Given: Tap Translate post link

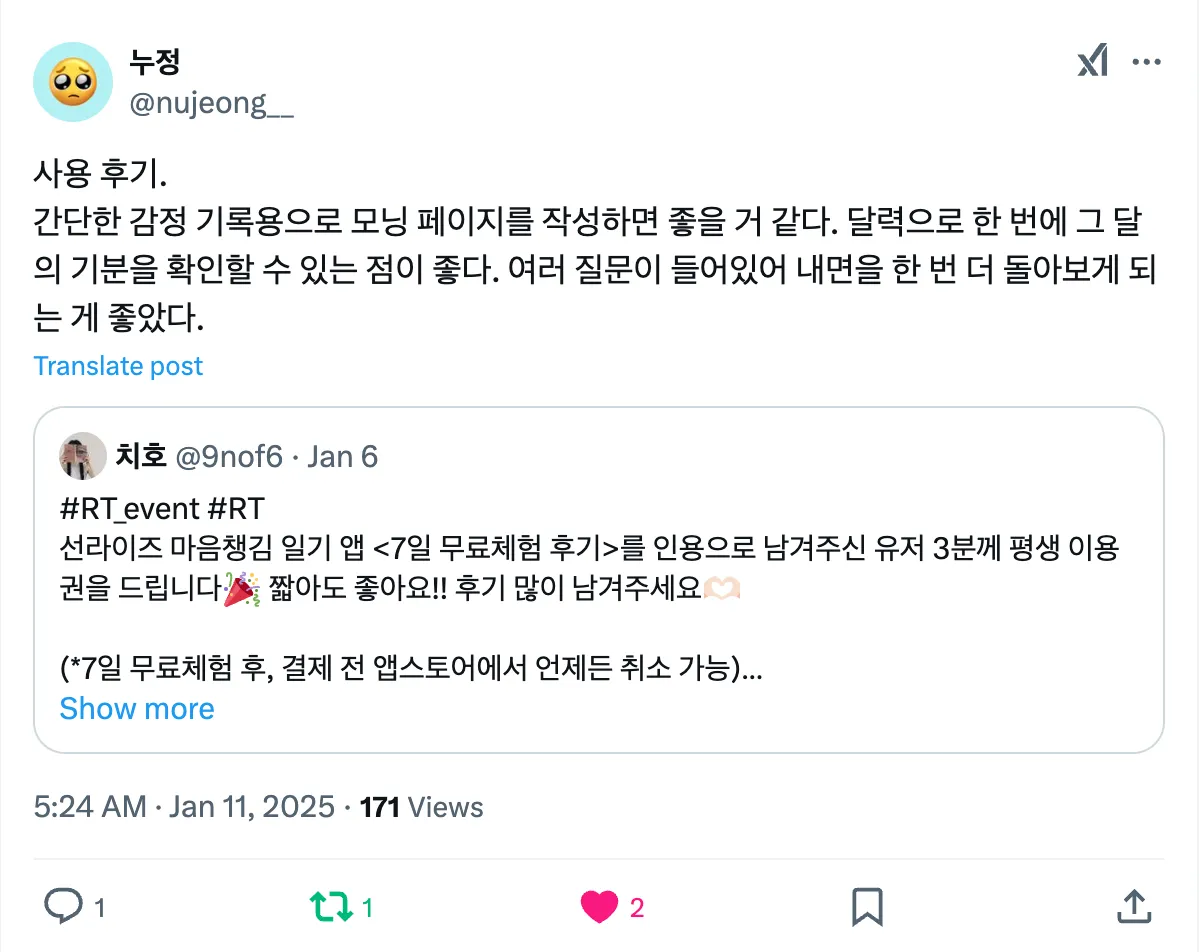Looking at the screenshot, I should click(118, 366).
